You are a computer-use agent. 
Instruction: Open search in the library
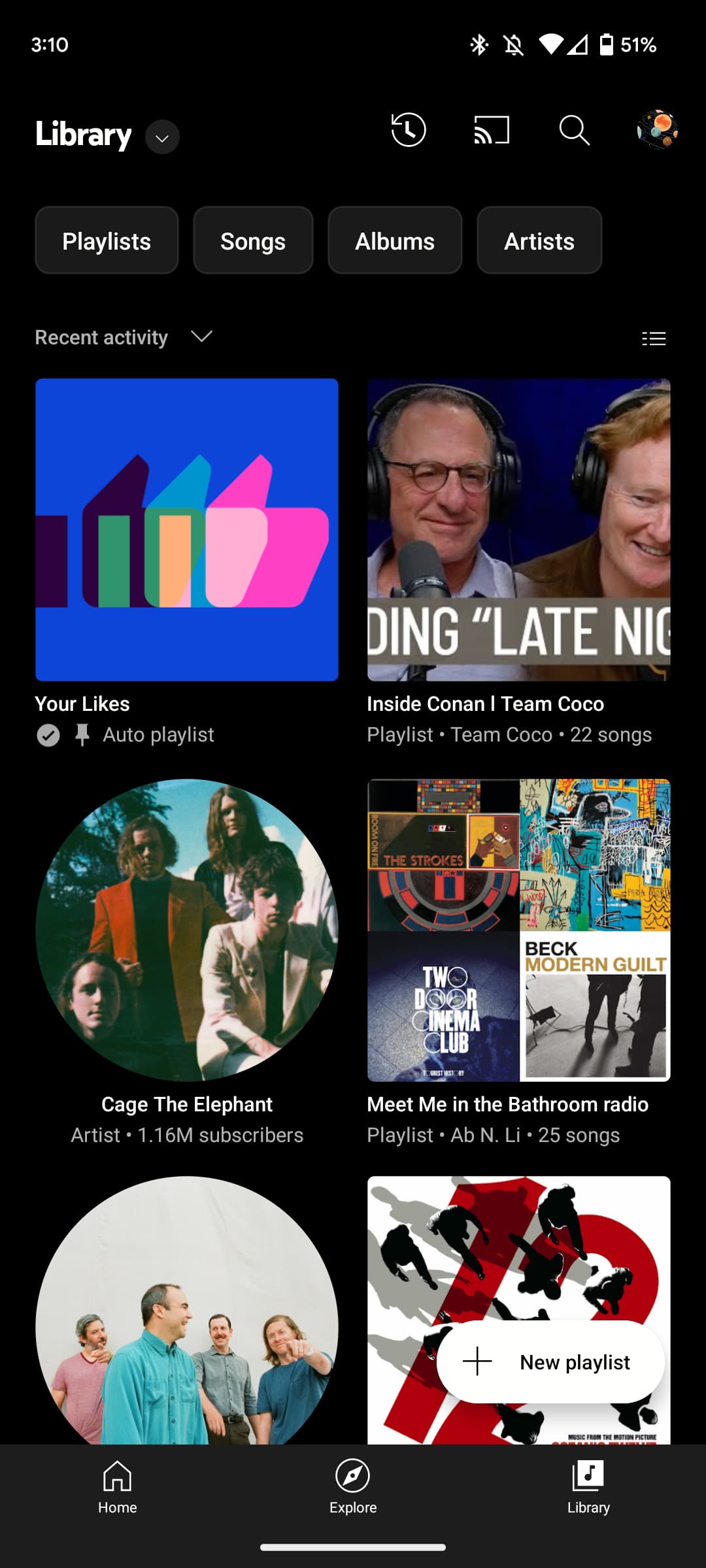click(574, 130)
